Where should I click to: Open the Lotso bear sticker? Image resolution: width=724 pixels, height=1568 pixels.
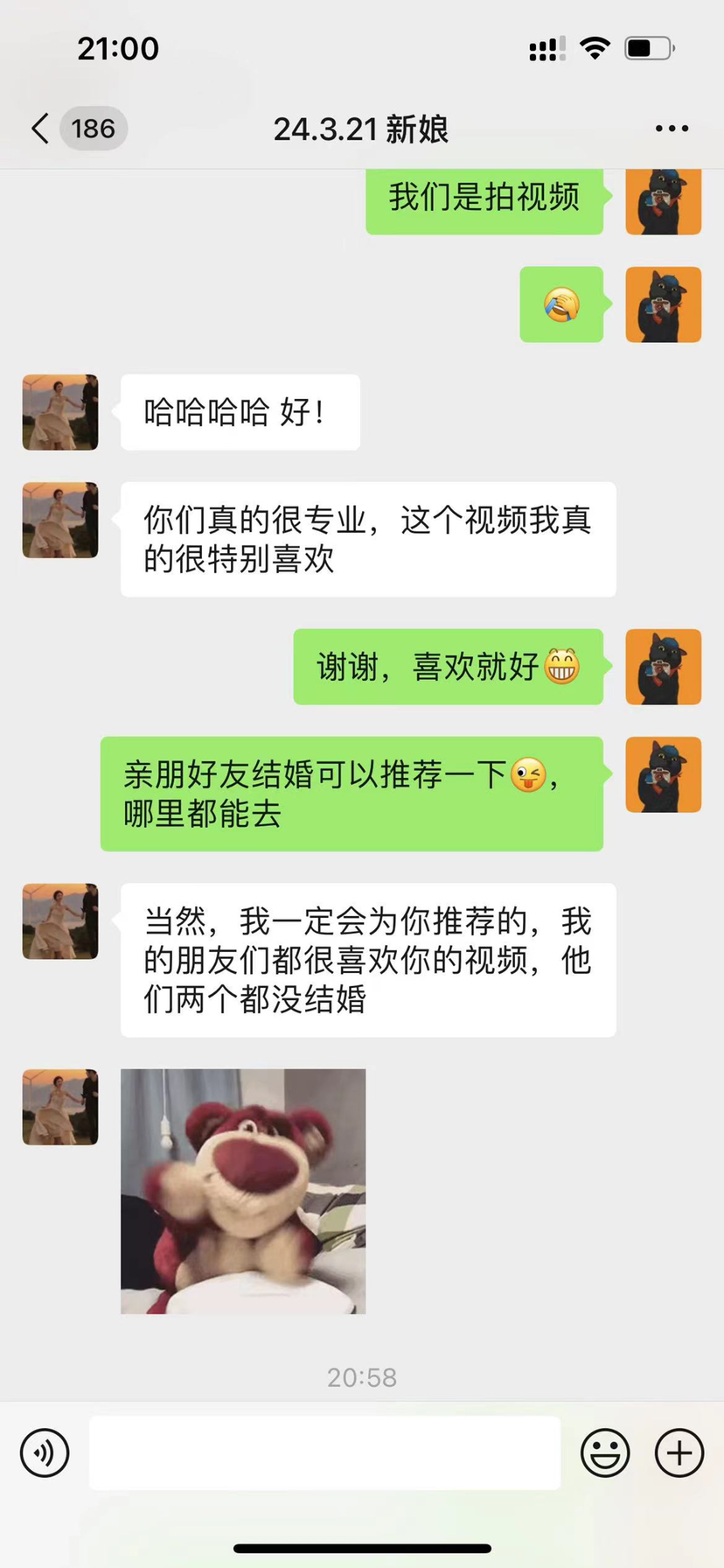coord(243,1191)
